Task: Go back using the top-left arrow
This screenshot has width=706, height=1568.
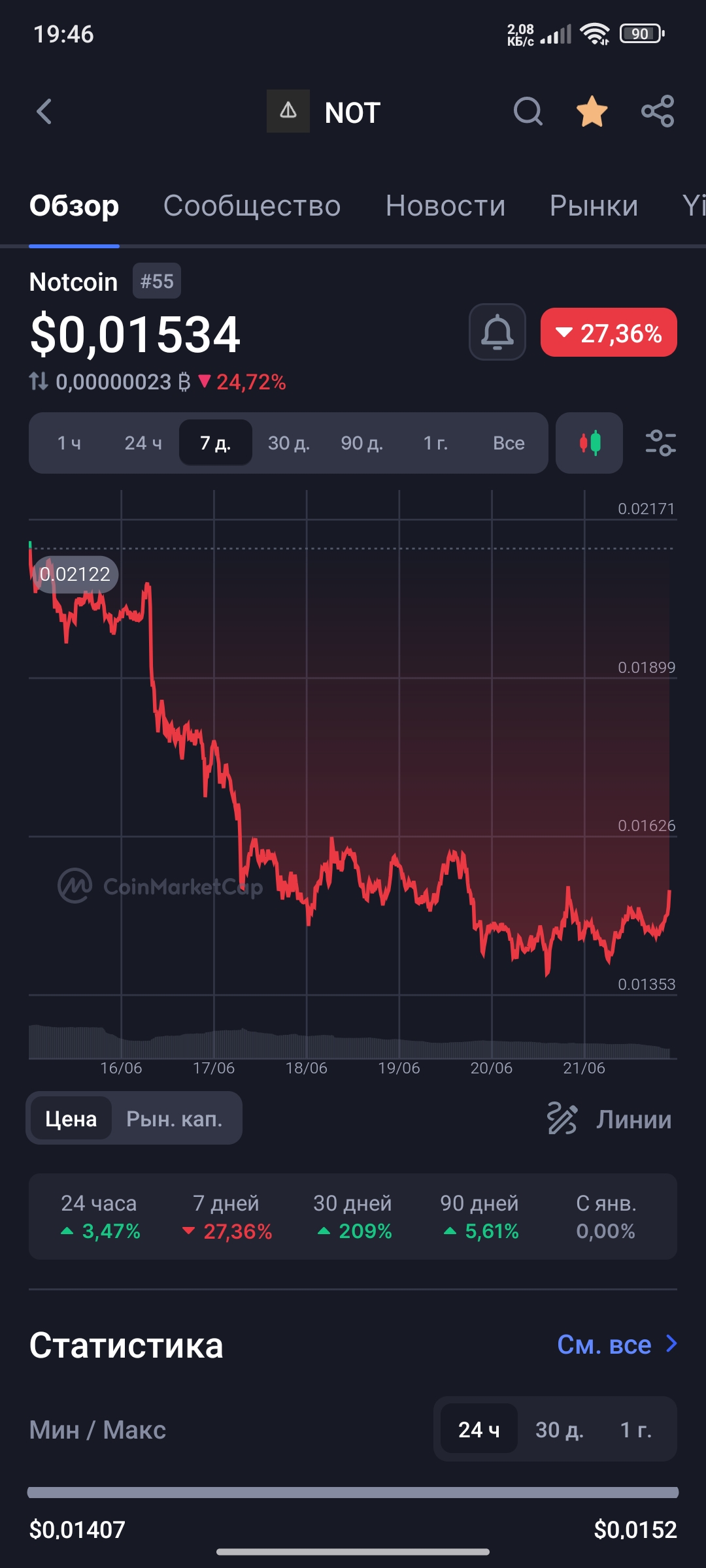Action: click(44, 112)
